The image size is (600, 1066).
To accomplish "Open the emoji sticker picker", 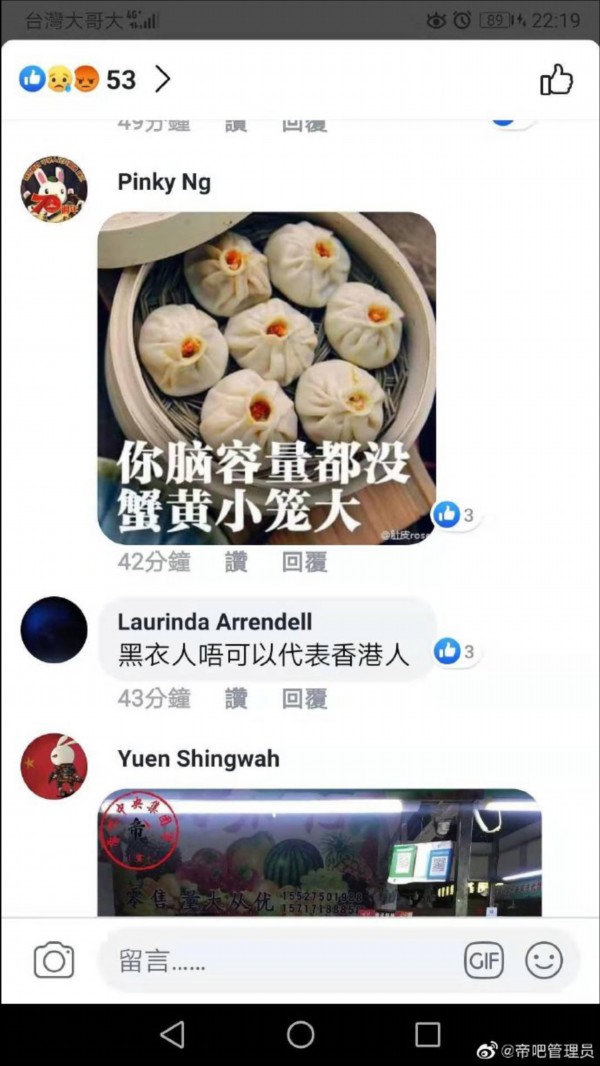I will pos(544,961).
